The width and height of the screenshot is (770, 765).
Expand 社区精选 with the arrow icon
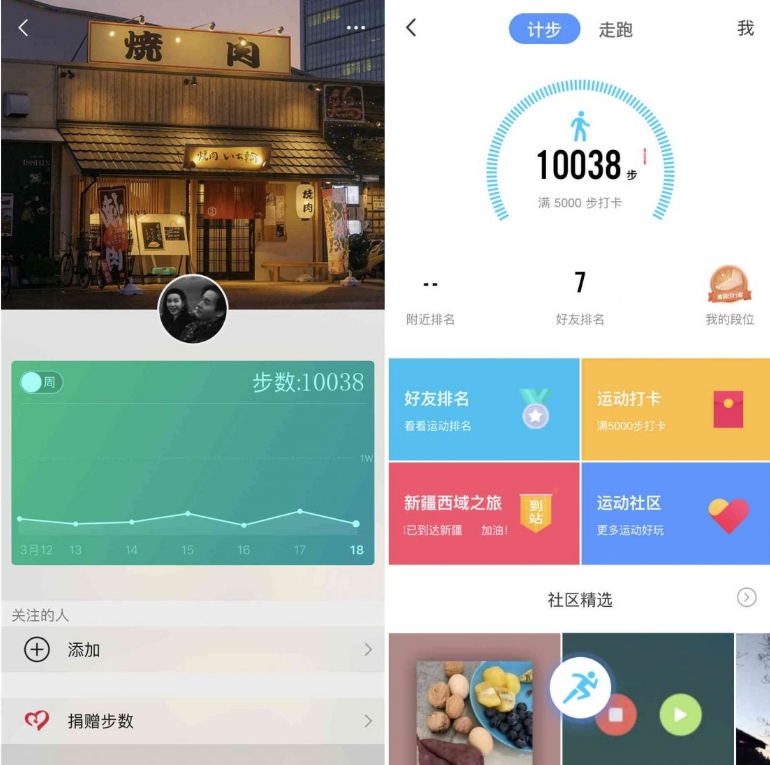tap(746, 598)
